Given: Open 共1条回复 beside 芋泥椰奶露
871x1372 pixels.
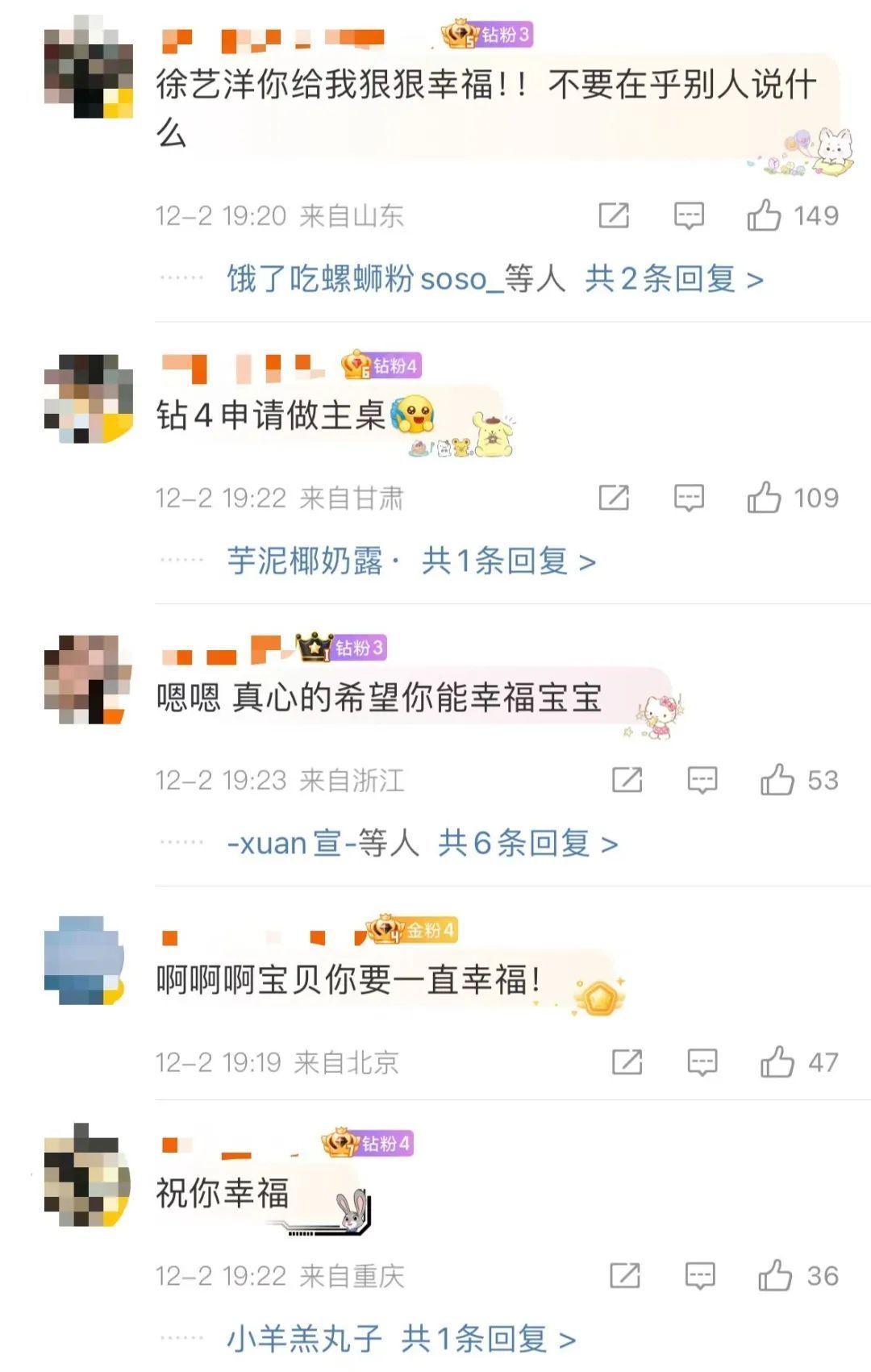Looking at the screenshot, I should [x=509, y=561].
